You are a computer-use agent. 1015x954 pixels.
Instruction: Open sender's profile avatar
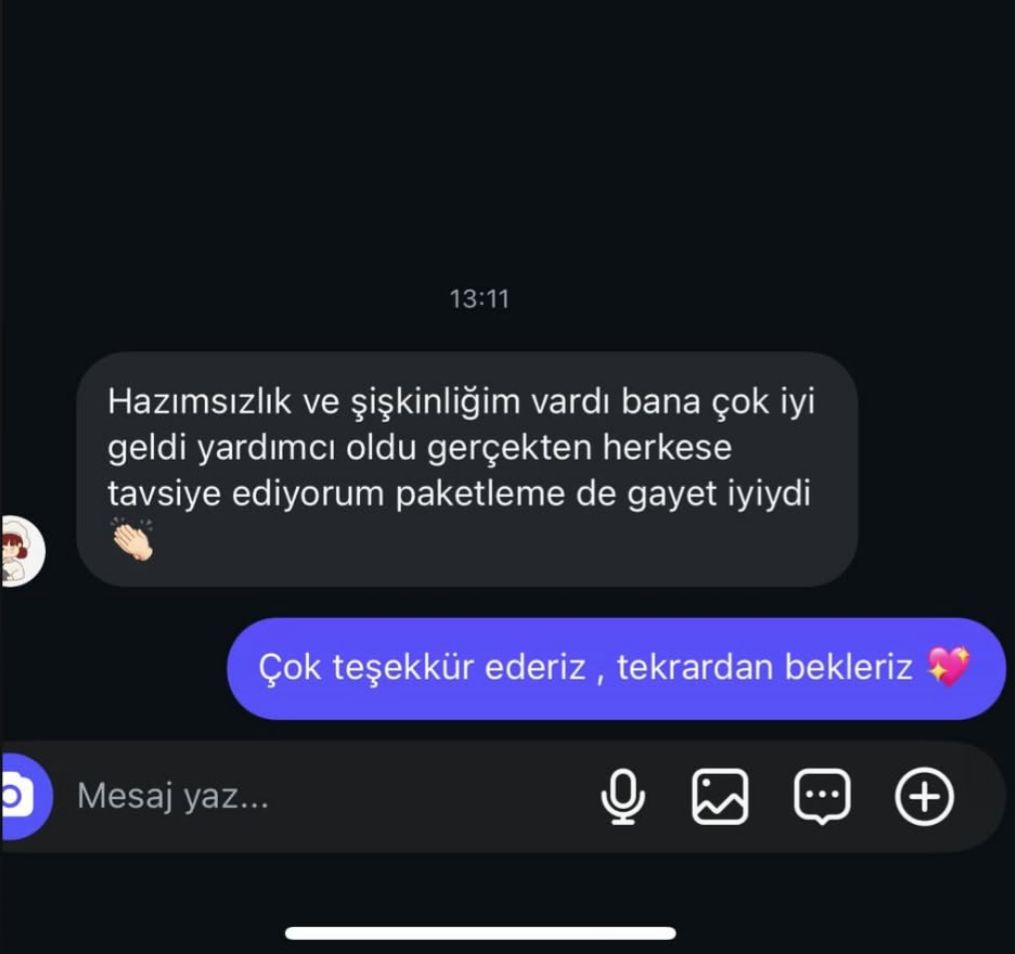coord(20,551)
